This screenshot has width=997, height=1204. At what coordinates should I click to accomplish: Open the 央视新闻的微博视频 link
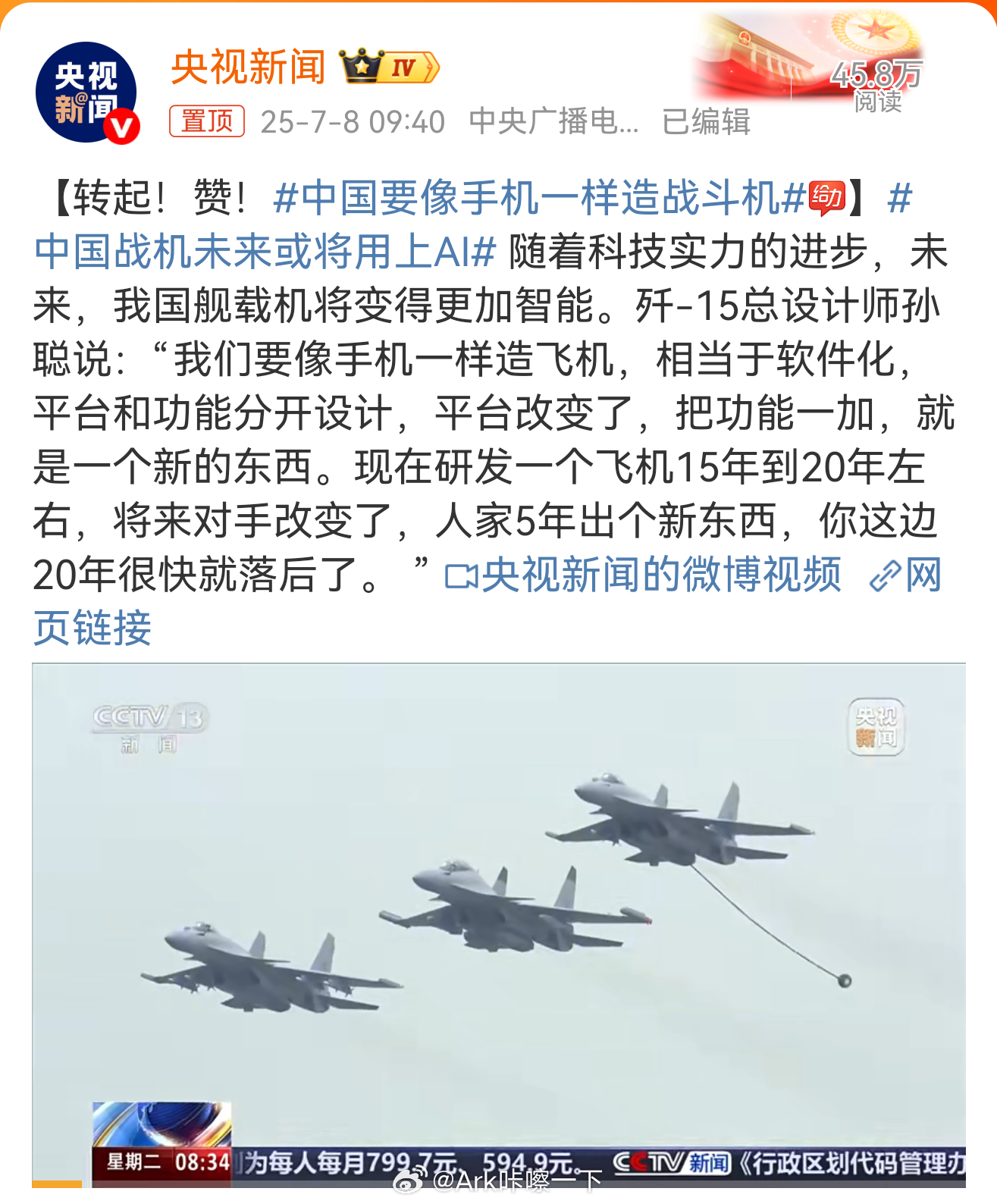point(643,575)
